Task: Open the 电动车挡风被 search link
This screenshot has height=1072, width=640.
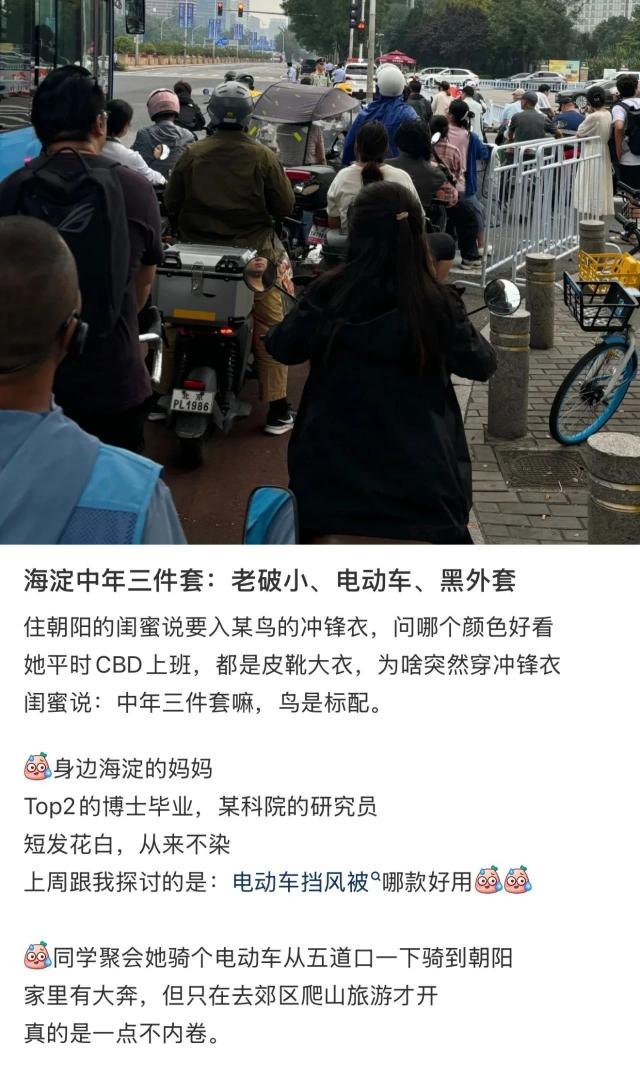Action: [x=302, y=882]
